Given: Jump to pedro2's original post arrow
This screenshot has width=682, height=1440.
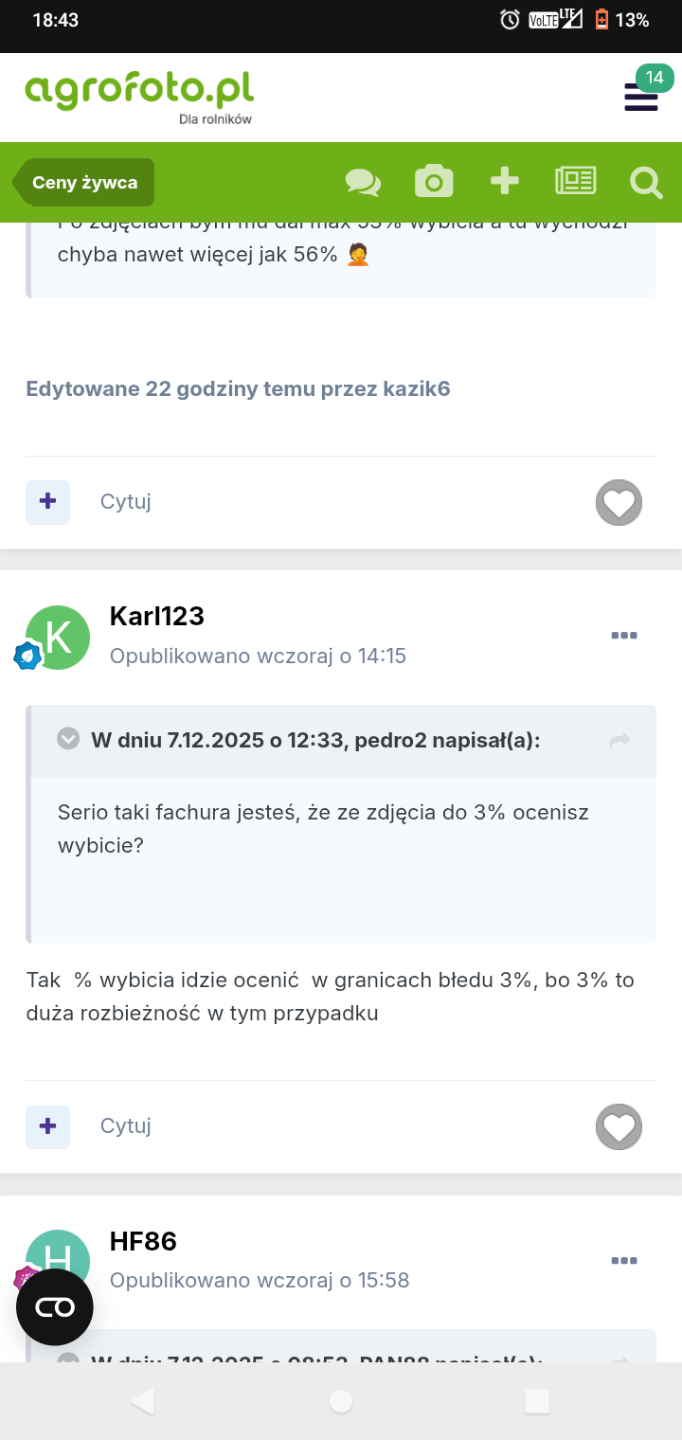Looking at the screenshot, I should (620, 741).
